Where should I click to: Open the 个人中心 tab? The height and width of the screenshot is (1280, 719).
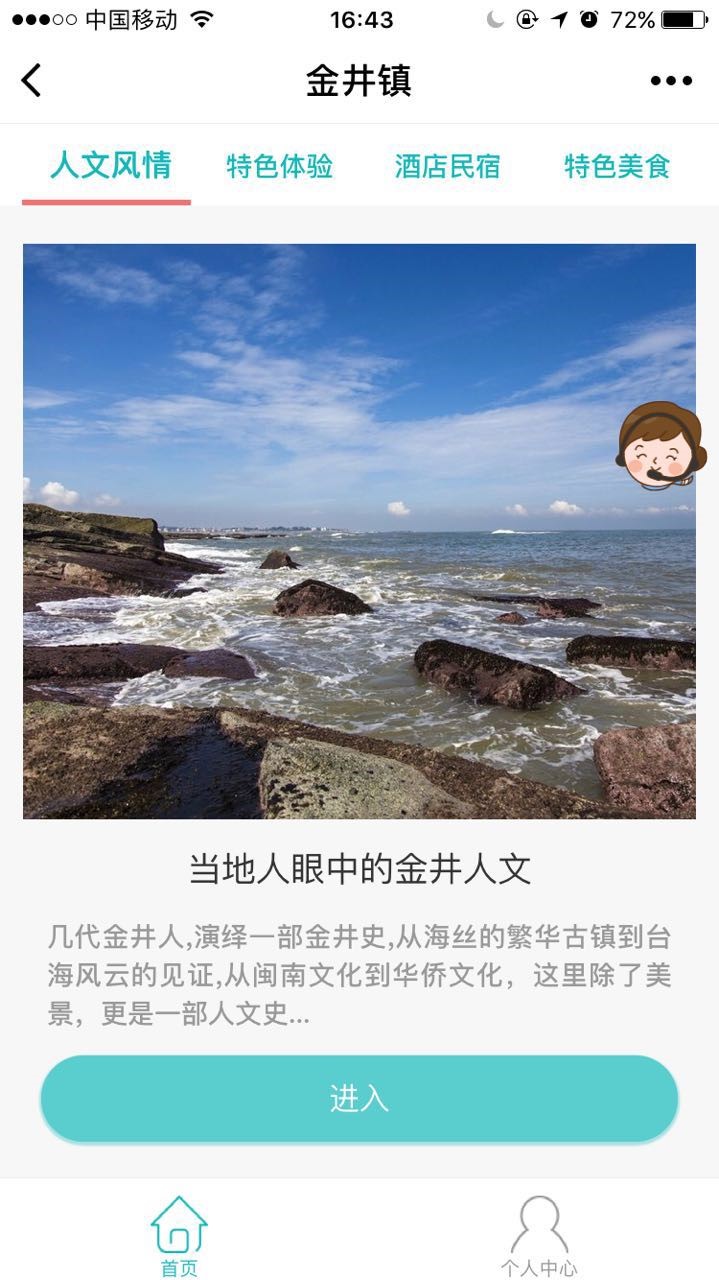(539, 1236)
